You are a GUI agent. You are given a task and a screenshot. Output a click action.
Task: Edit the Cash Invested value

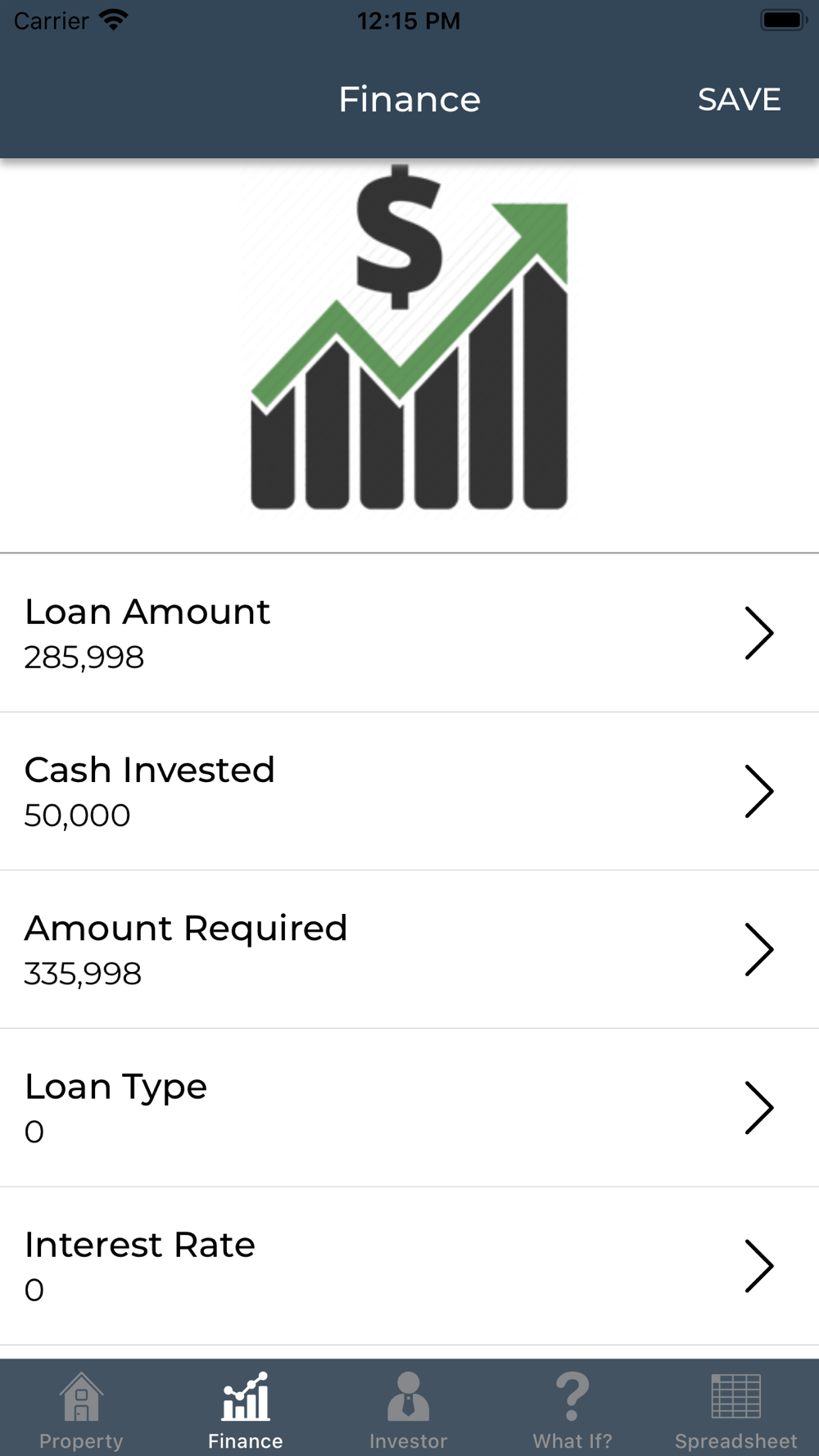(x=409, y=791)
